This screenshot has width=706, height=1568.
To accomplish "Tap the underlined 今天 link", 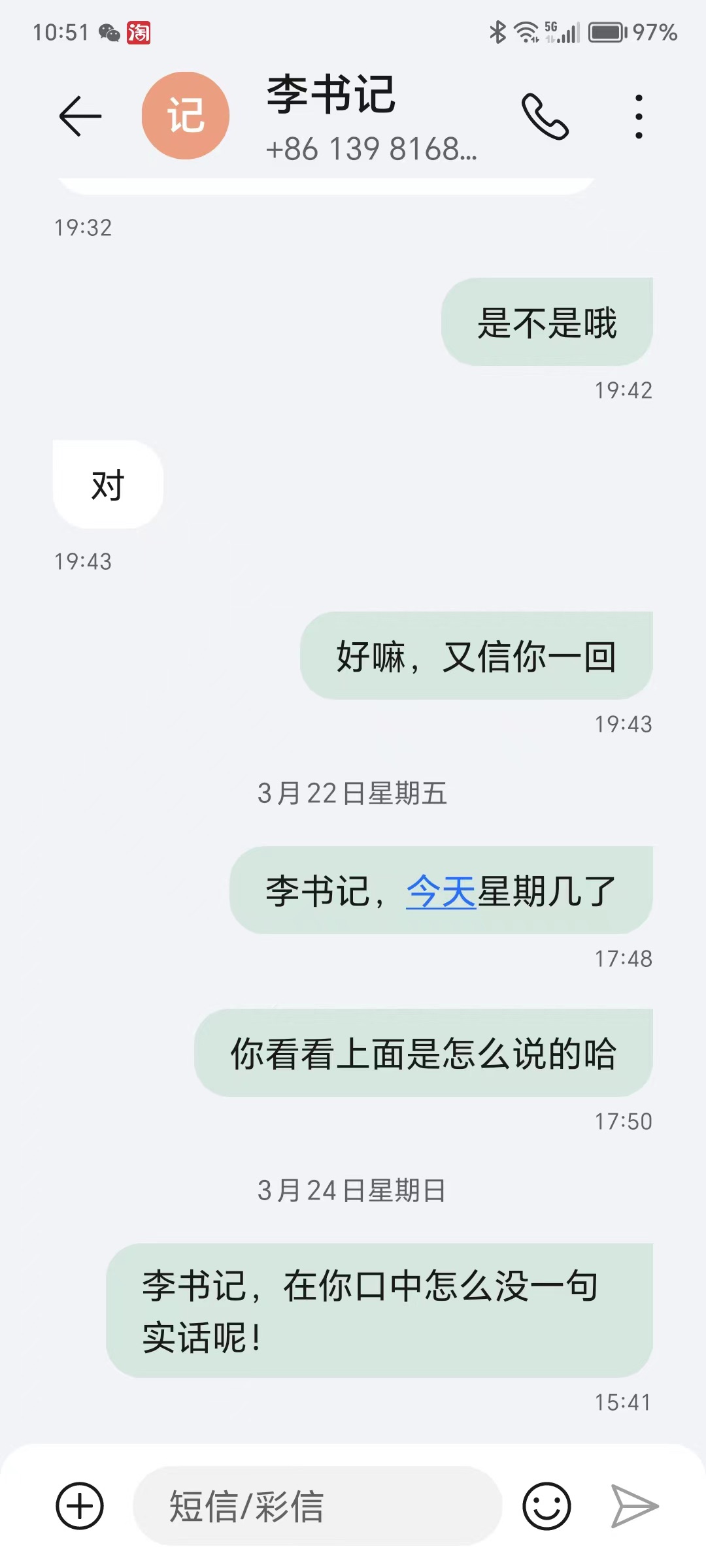I will tap(441, 891).
